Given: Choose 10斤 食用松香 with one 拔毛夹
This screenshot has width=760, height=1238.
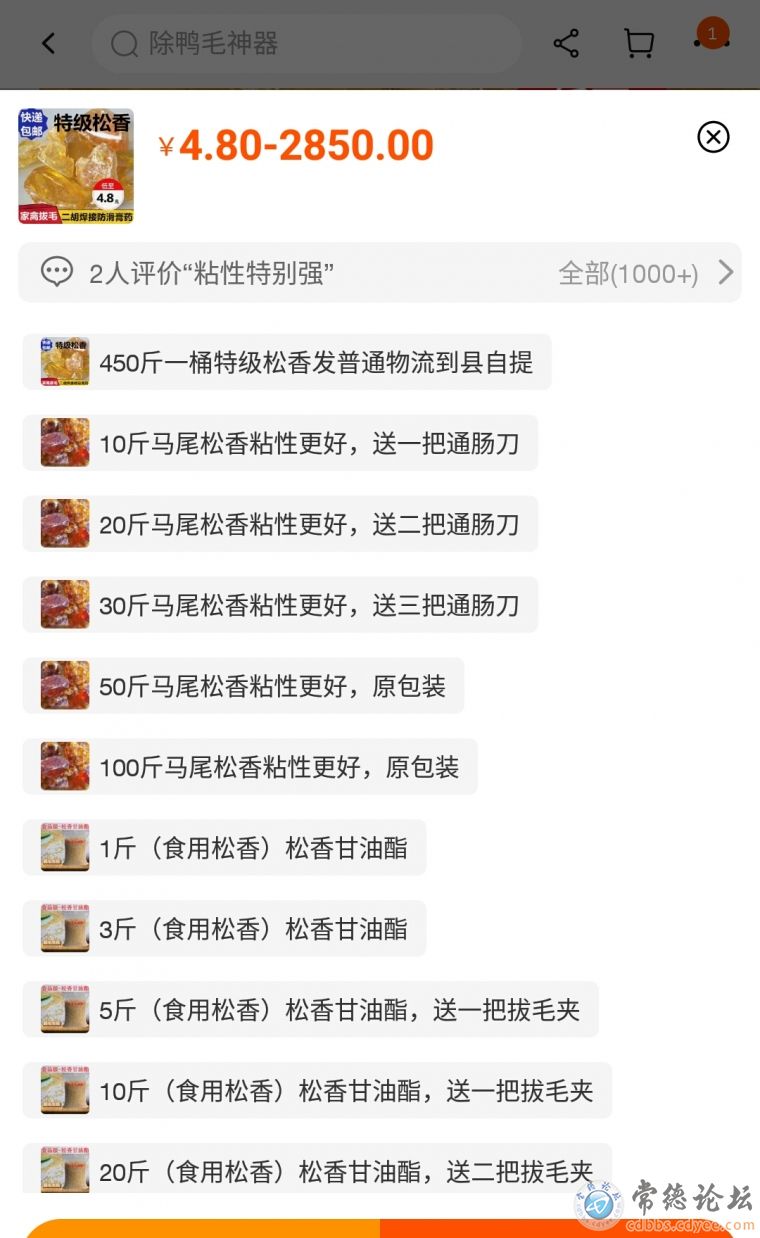Looking at the screenshot, I should 317,1091.
